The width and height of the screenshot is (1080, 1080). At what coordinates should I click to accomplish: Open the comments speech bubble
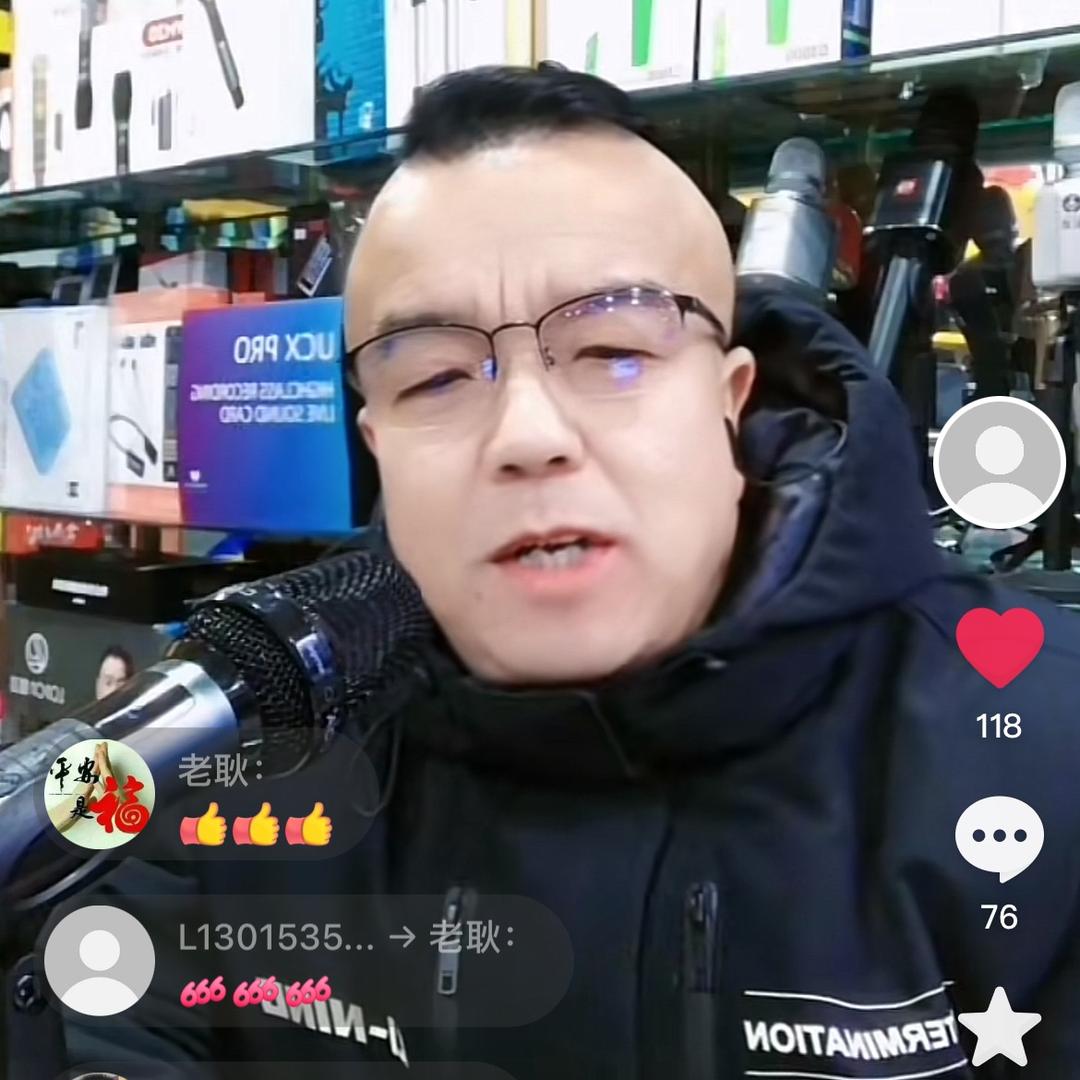click(x=999, y=838)
